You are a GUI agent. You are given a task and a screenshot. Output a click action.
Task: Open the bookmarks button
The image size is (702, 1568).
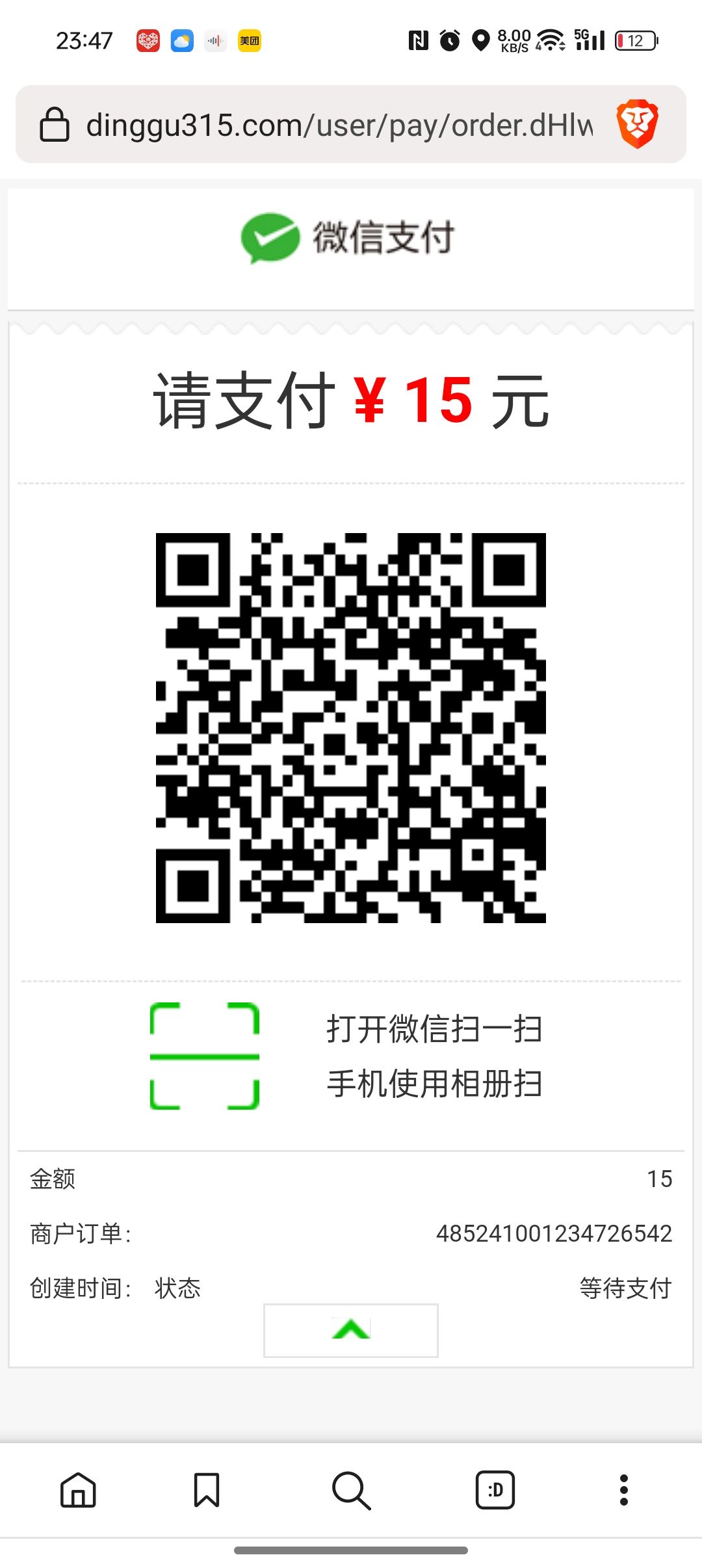point(207,1489)
